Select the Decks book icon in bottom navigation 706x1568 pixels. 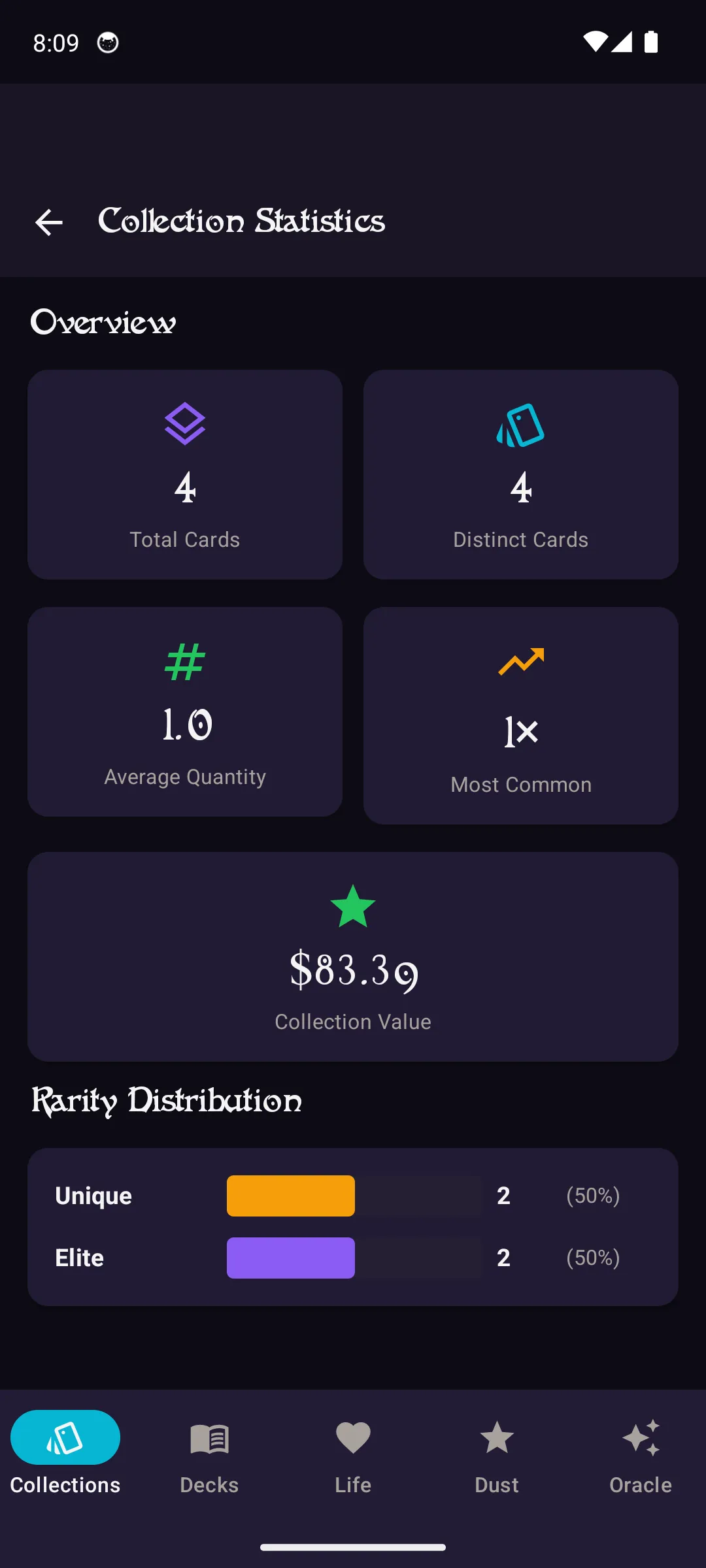coord(209,1437)
